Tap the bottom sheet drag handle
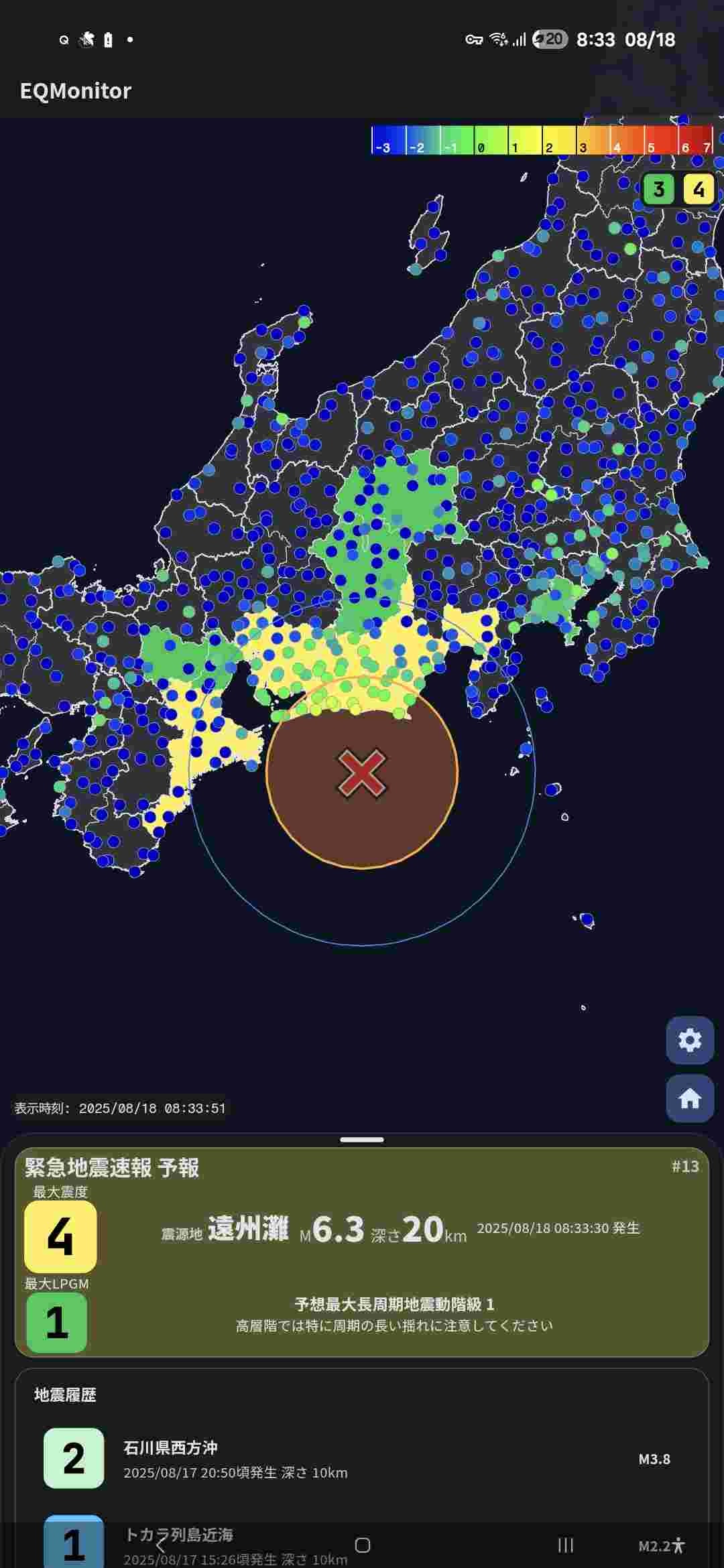Image resolution: width=724 pixels, height=1568 pixels. pos(362,1139)
